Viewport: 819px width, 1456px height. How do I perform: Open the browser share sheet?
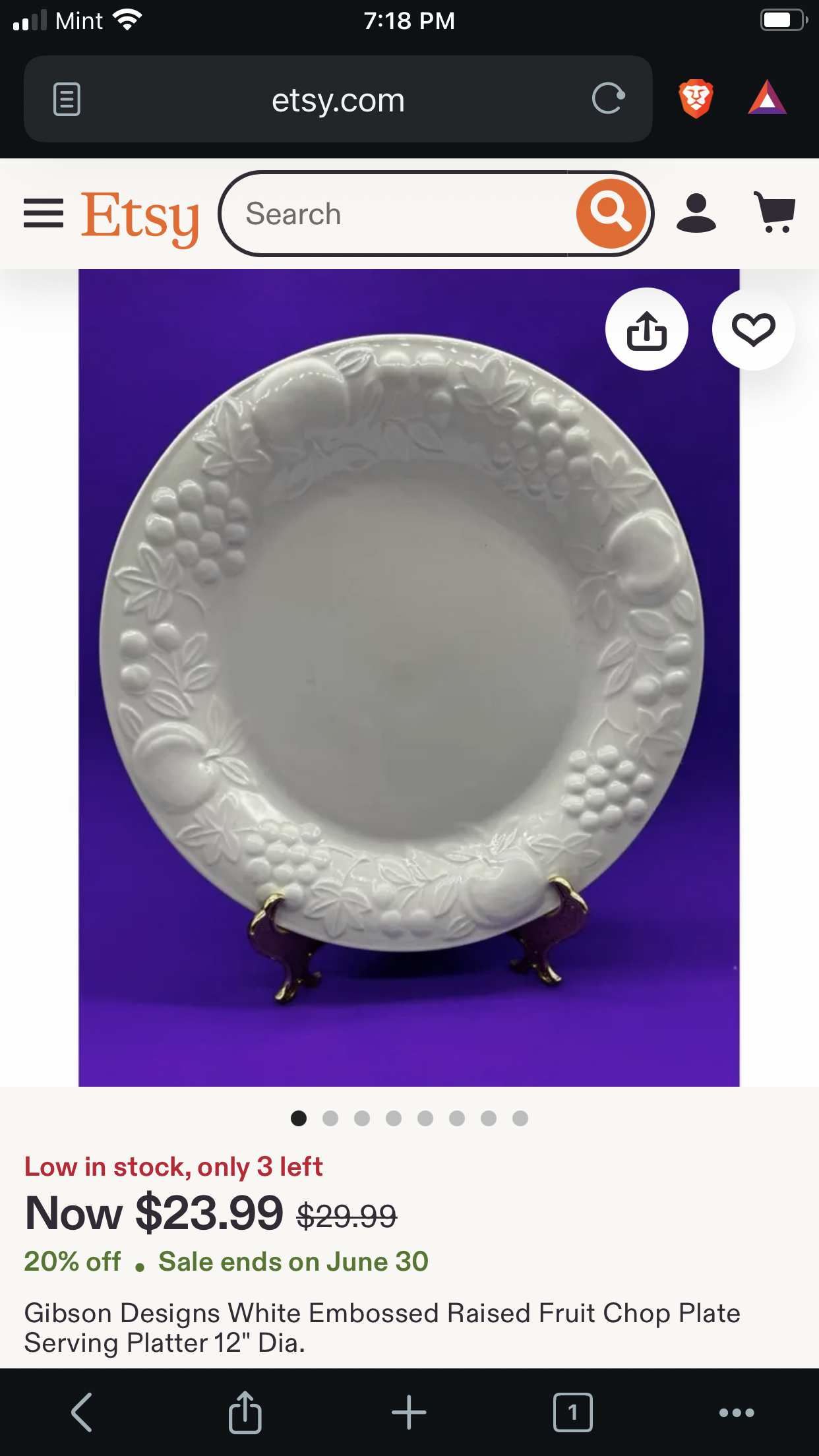[245, 1412]
